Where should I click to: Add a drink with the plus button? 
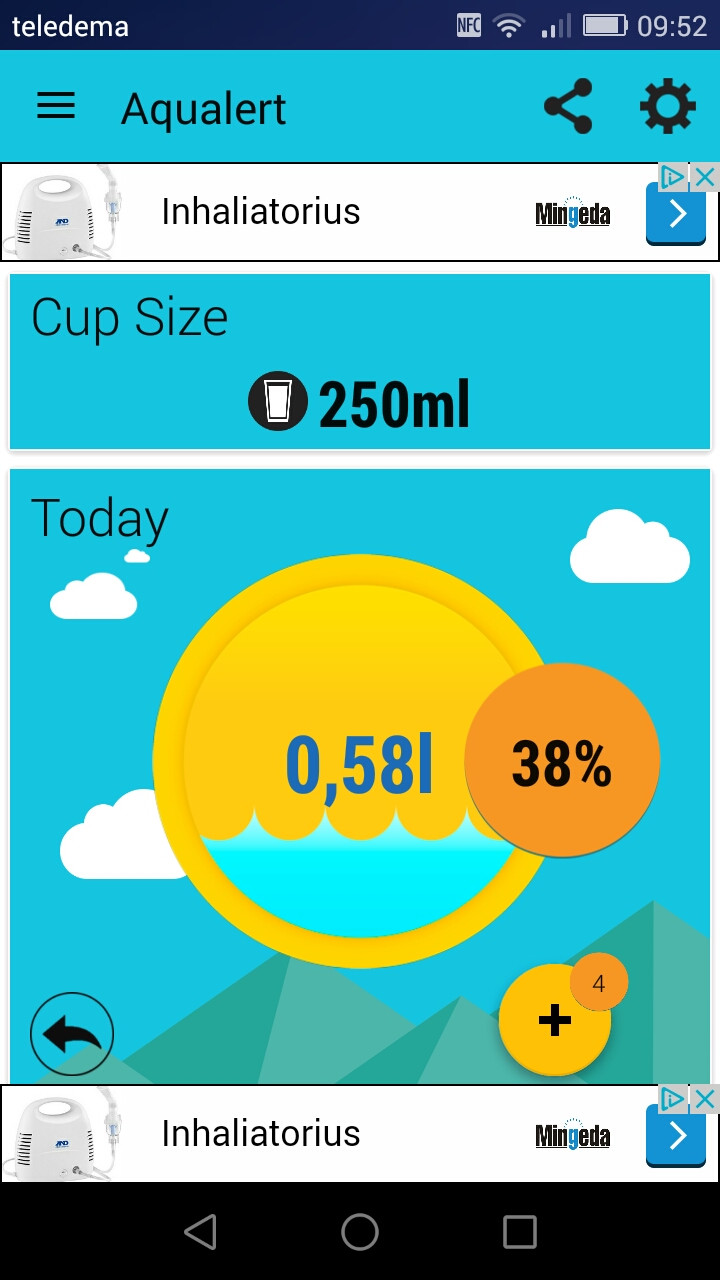pos(555,1020)
